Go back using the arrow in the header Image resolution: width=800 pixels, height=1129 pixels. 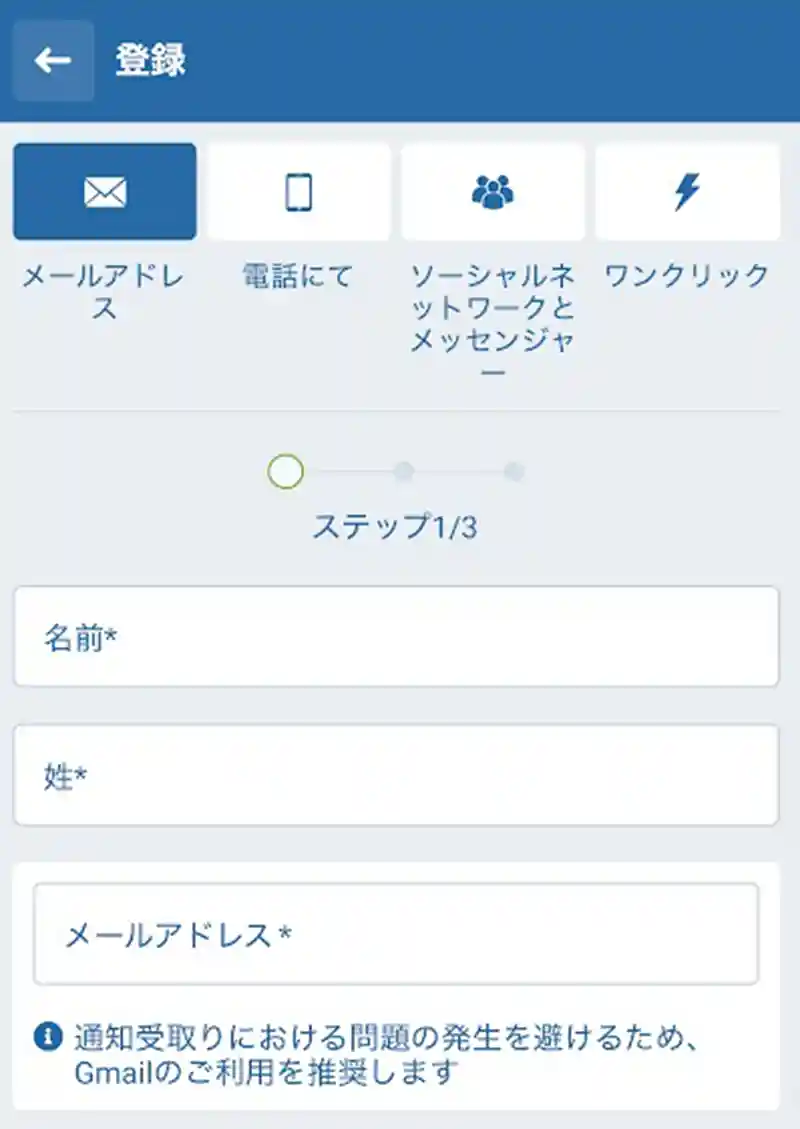tap(53, 61)
